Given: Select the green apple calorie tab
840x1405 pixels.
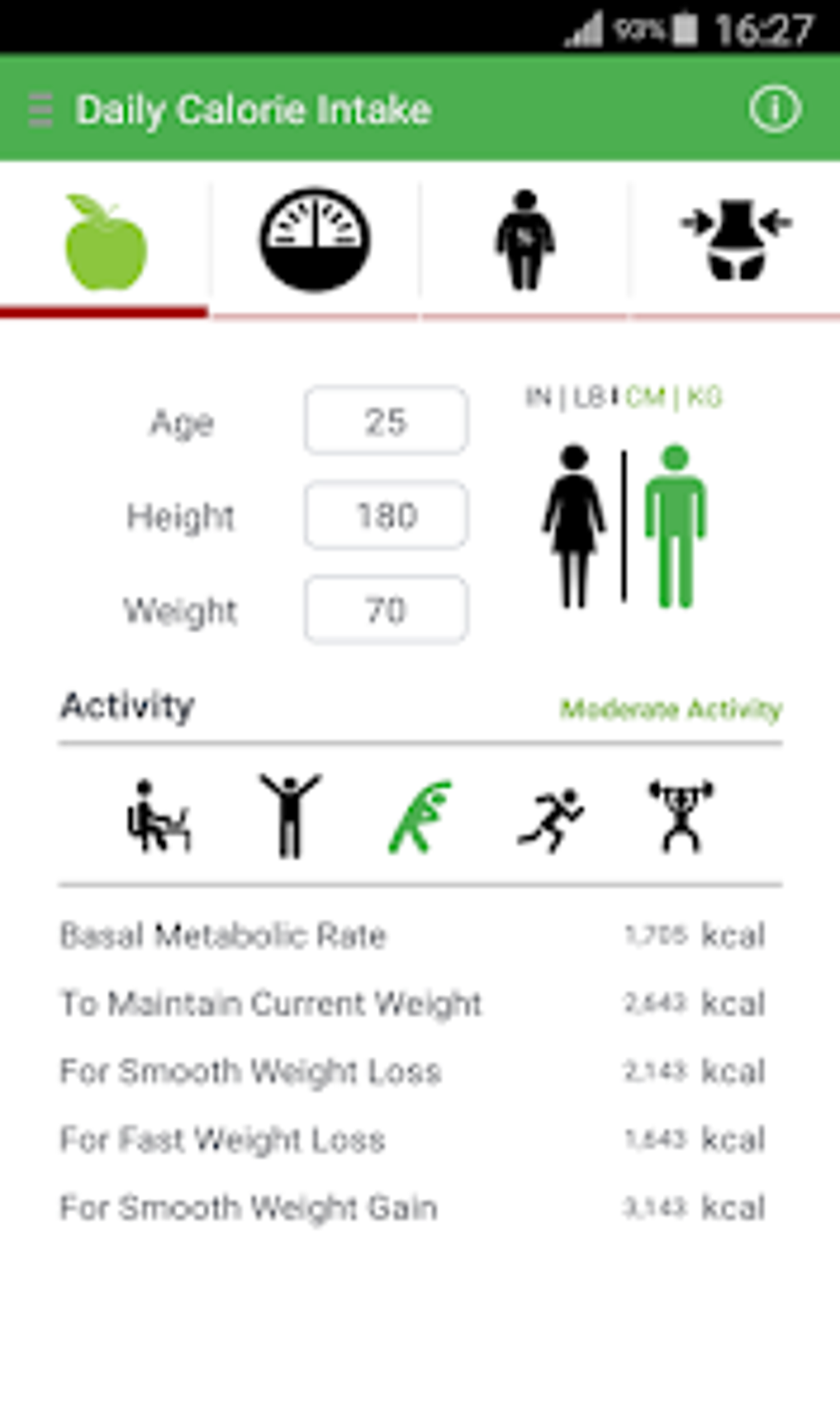Looking at the screenshot, I should click(x=105, y=242).
